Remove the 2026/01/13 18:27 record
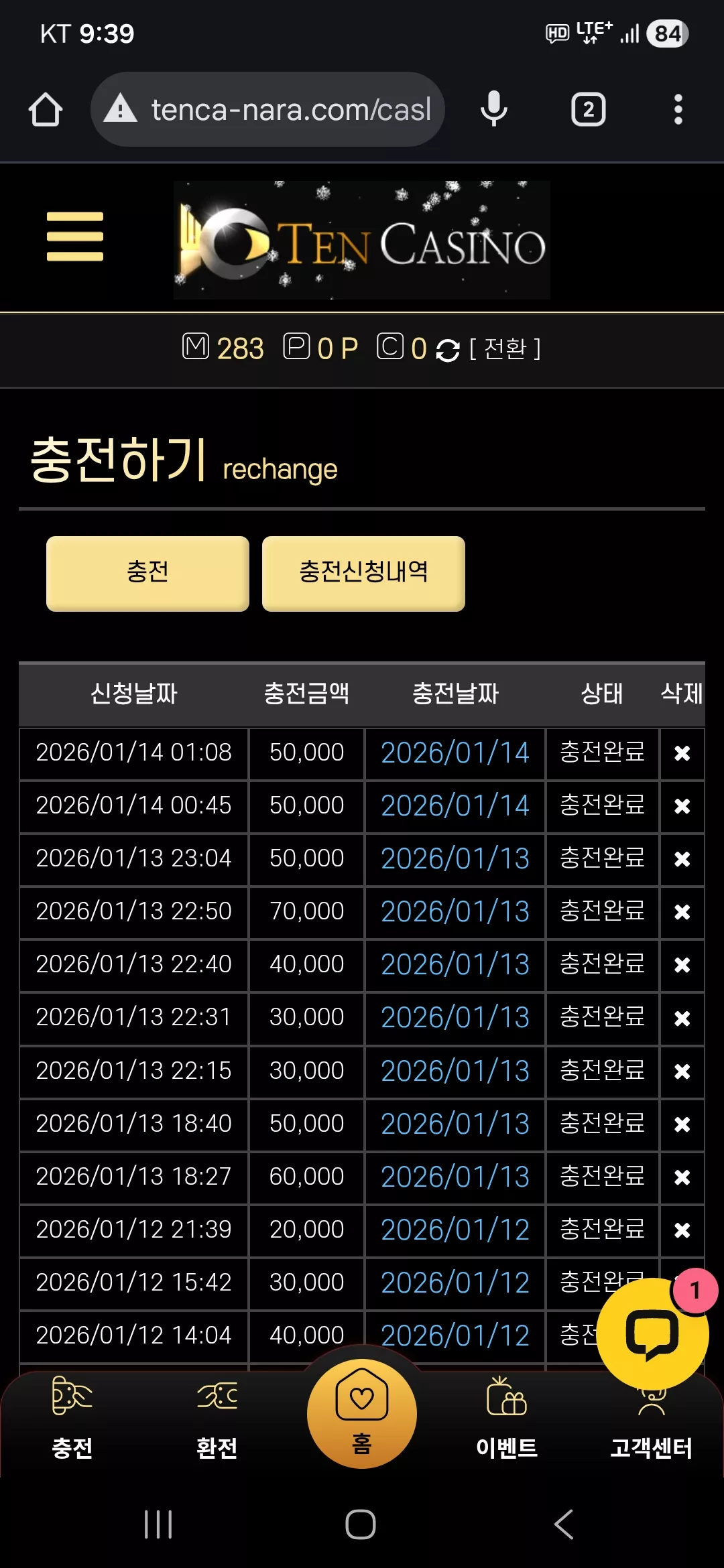The height and width of the screenshot is (1568, 724). coord(682,1177)
